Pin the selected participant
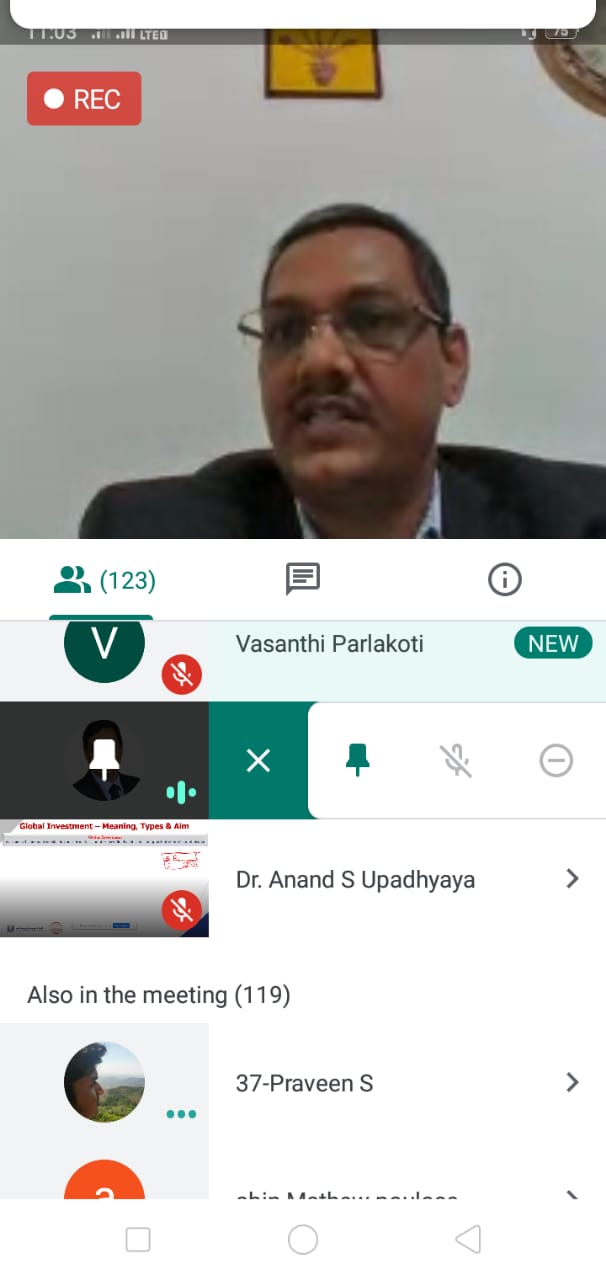Screen dimensions: 606x1280 click(357, 761)
